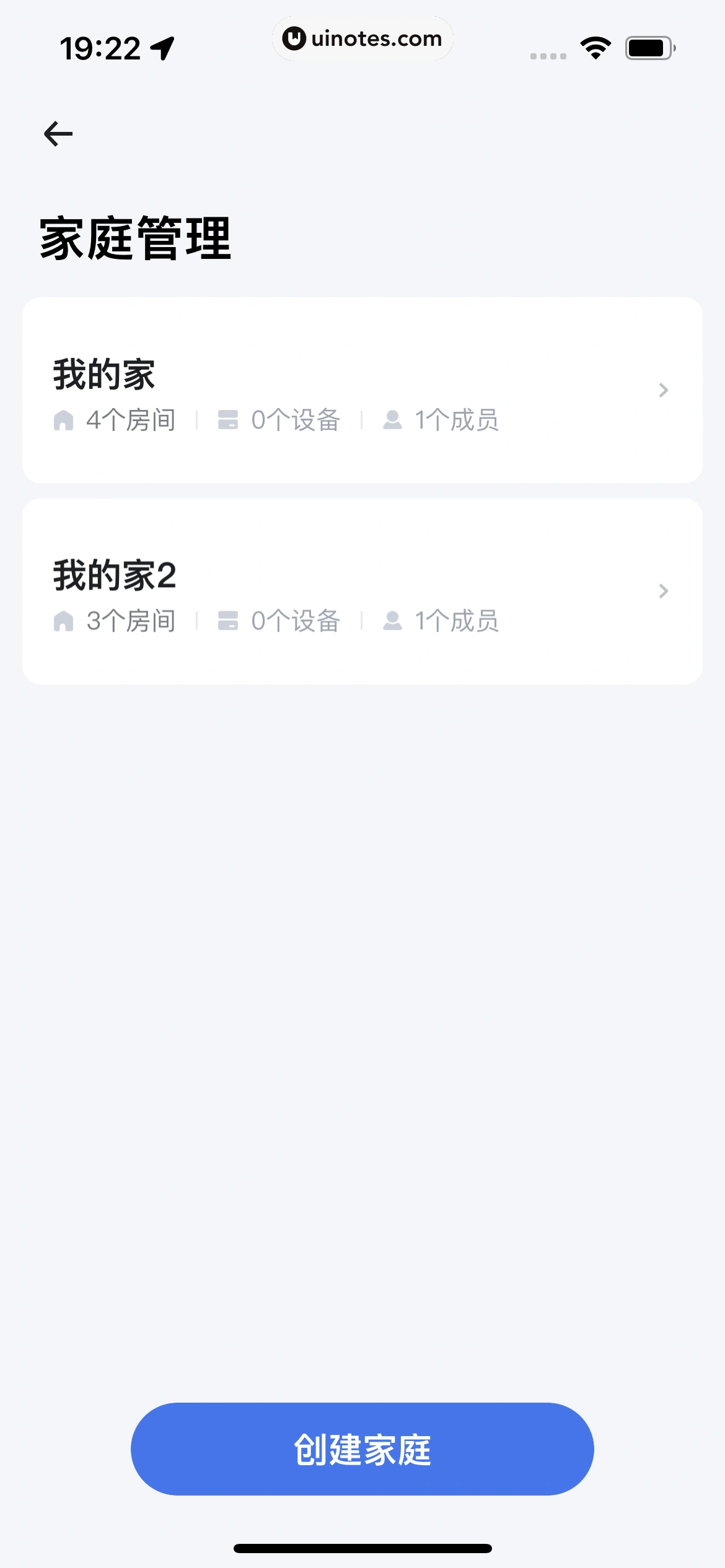Tap the Wi-Fi icon in the status bar

point(595,46)
